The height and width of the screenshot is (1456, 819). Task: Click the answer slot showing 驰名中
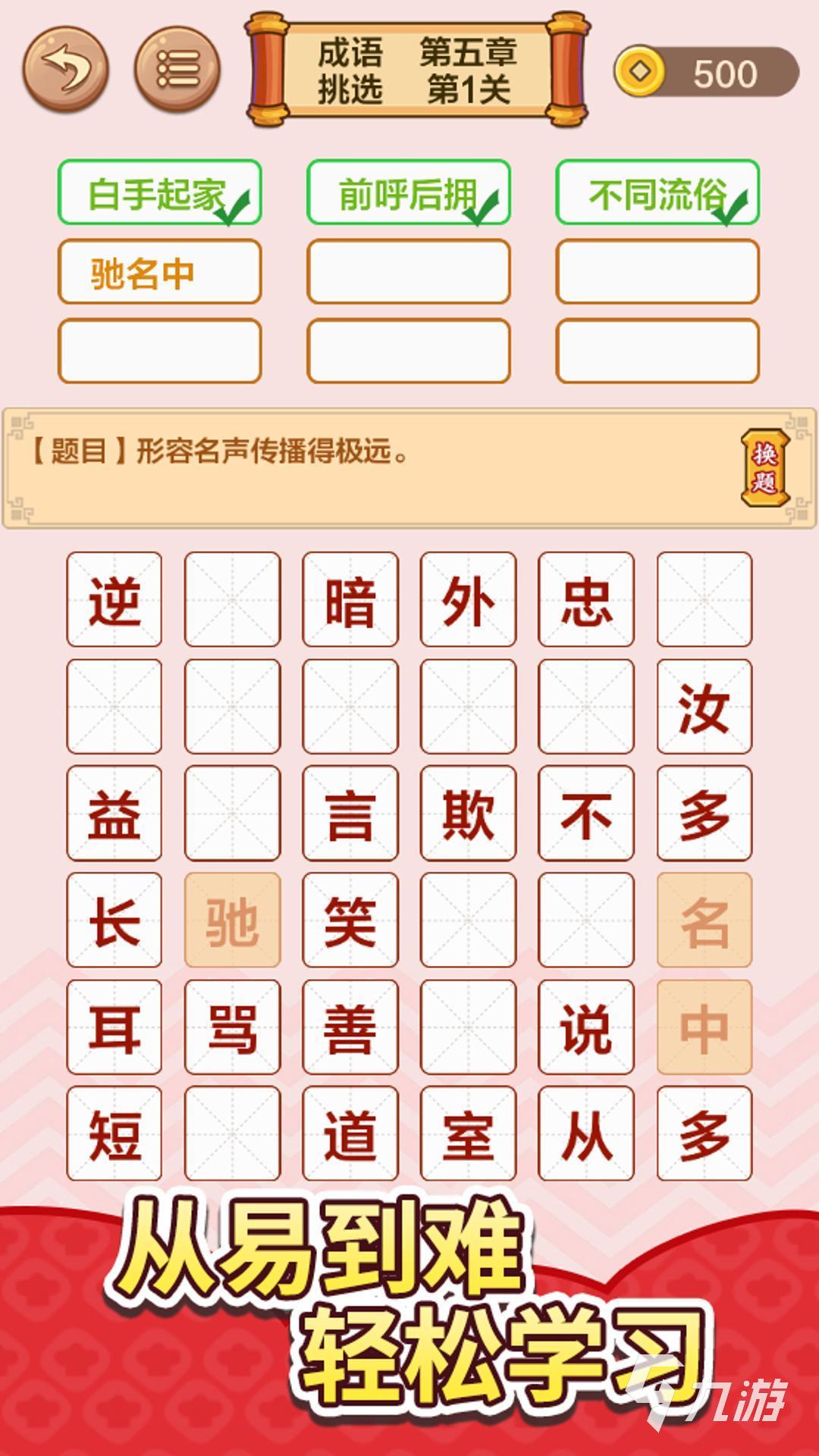159,271
